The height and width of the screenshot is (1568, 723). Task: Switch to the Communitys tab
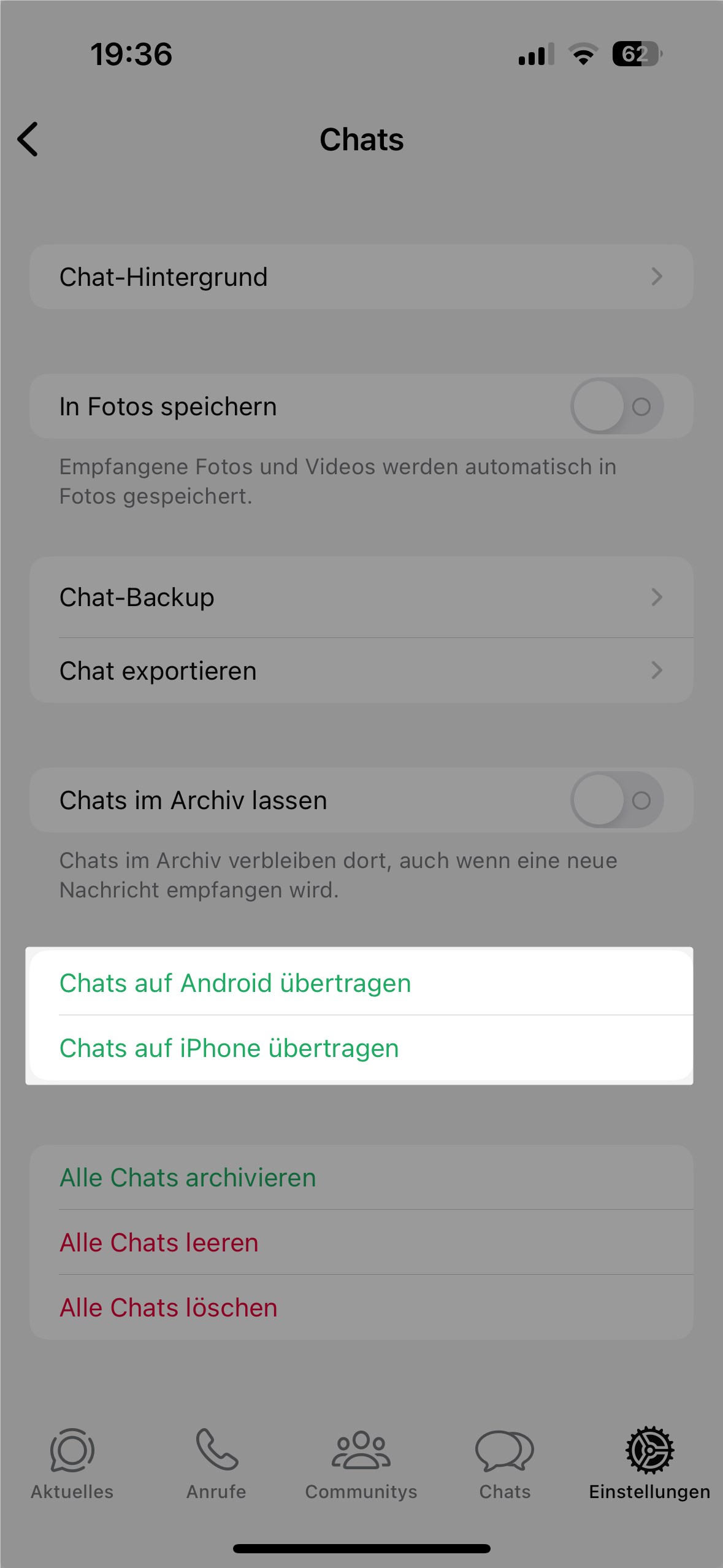pyautogui.click(x=361, y=1463)
